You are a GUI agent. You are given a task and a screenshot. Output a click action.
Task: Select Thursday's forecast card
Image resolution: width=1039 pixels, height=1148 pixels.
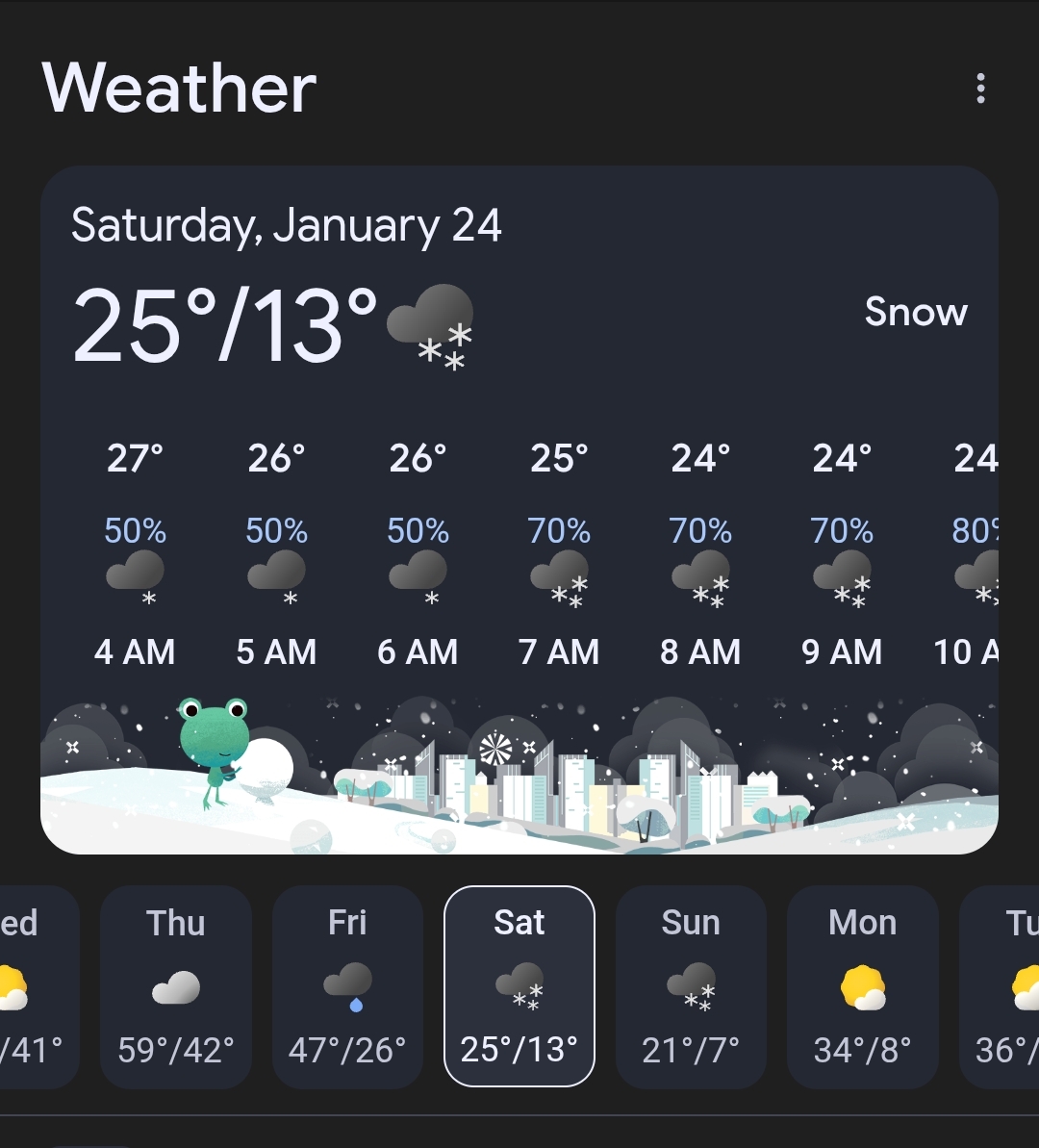(x=176, y=986)
